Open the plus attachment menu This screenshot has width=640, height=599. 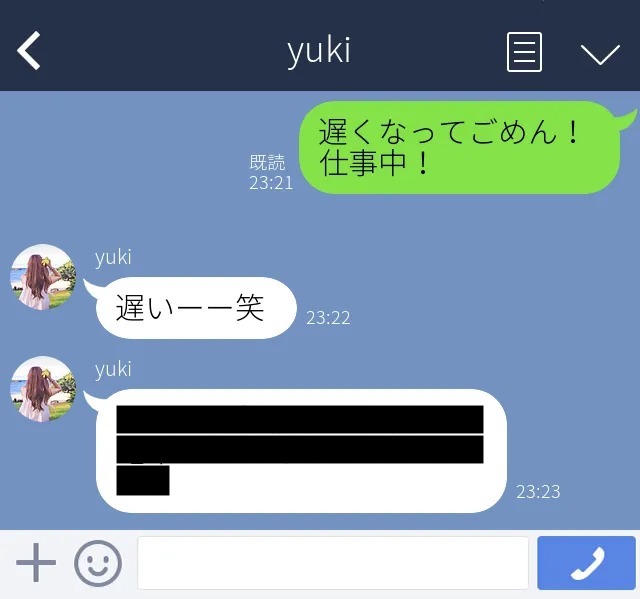(36, 564)
